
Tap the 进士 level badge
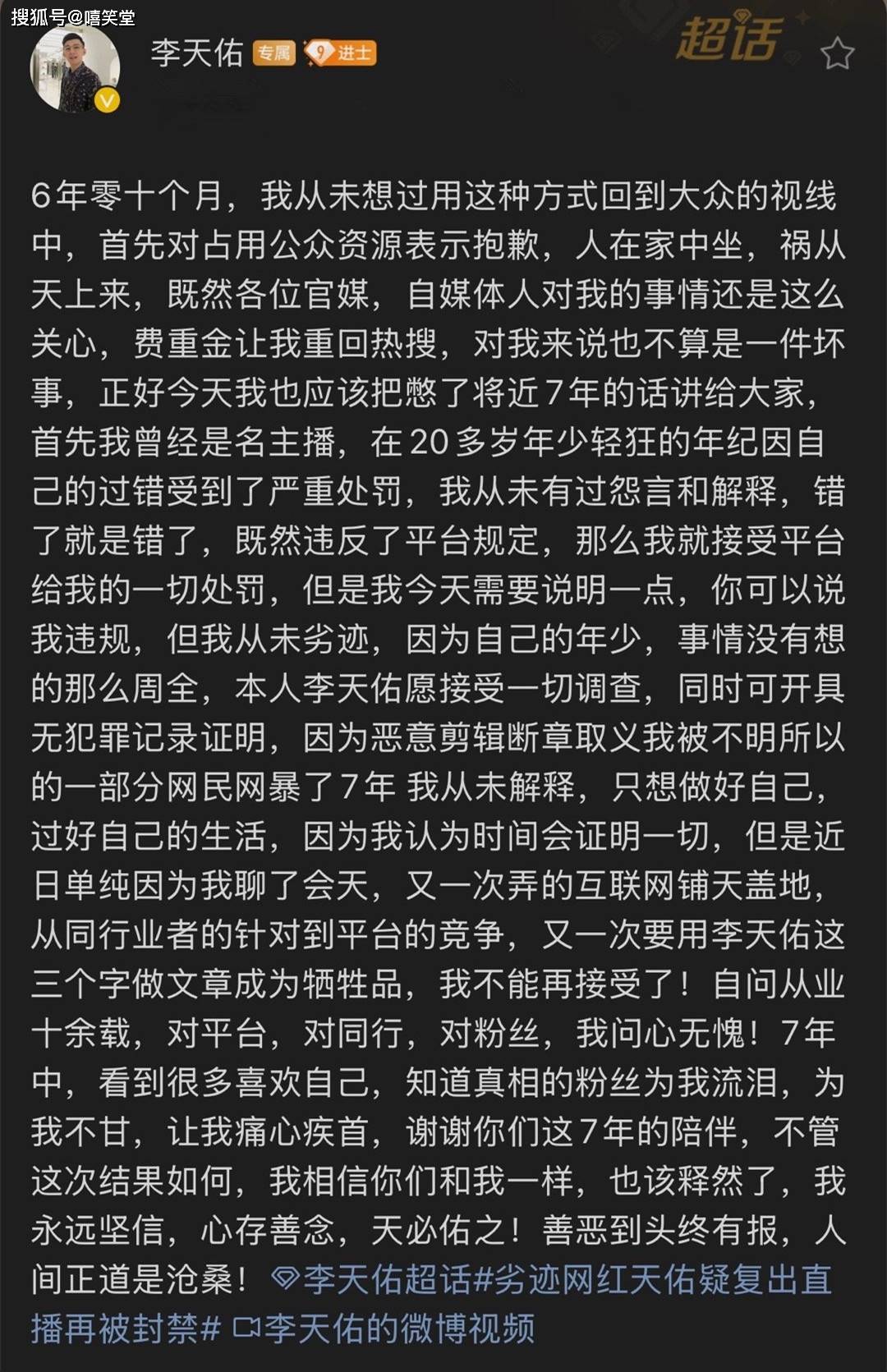pyautogui.click(x=340, y=53)
